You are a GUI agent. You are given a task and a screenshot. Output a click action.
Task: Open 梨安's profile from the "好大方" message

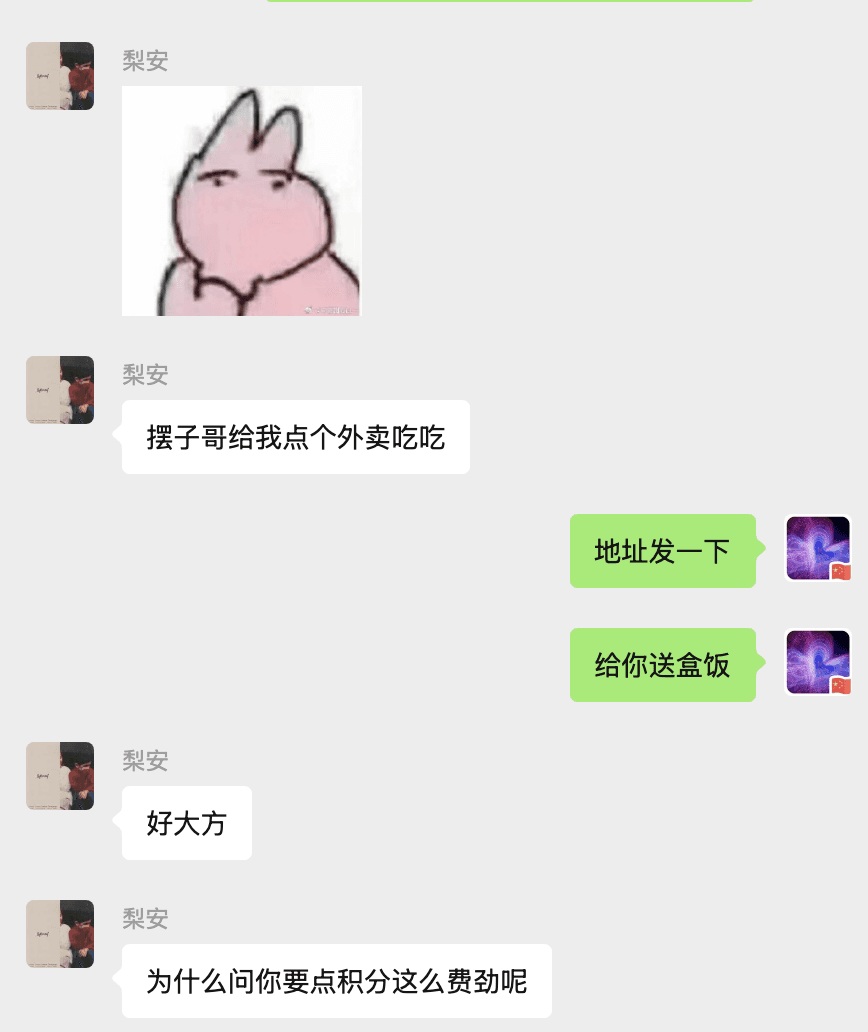[60, 776]
